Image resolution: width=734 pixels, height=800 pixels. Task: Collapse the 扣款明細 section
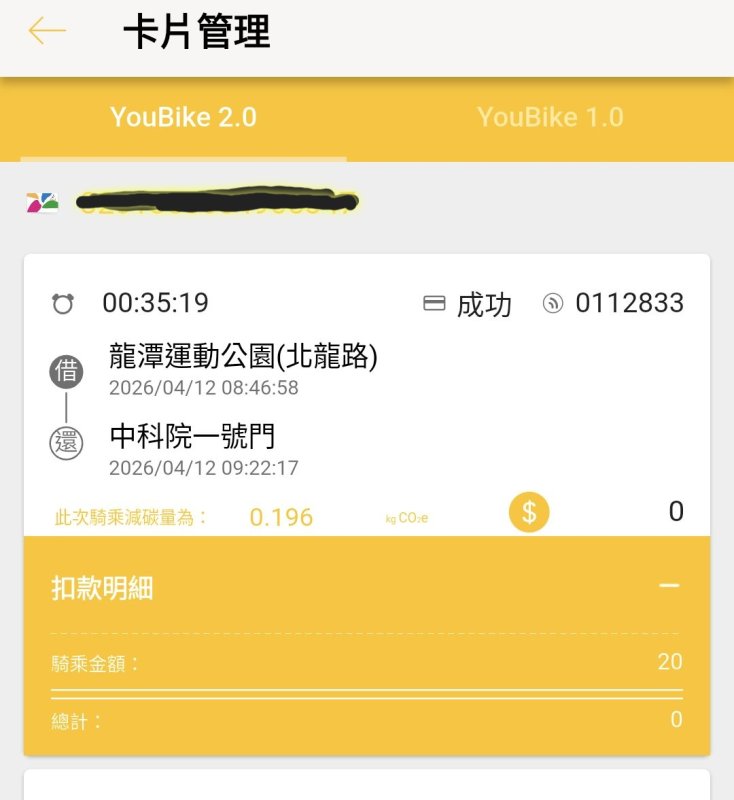[669, 586]
